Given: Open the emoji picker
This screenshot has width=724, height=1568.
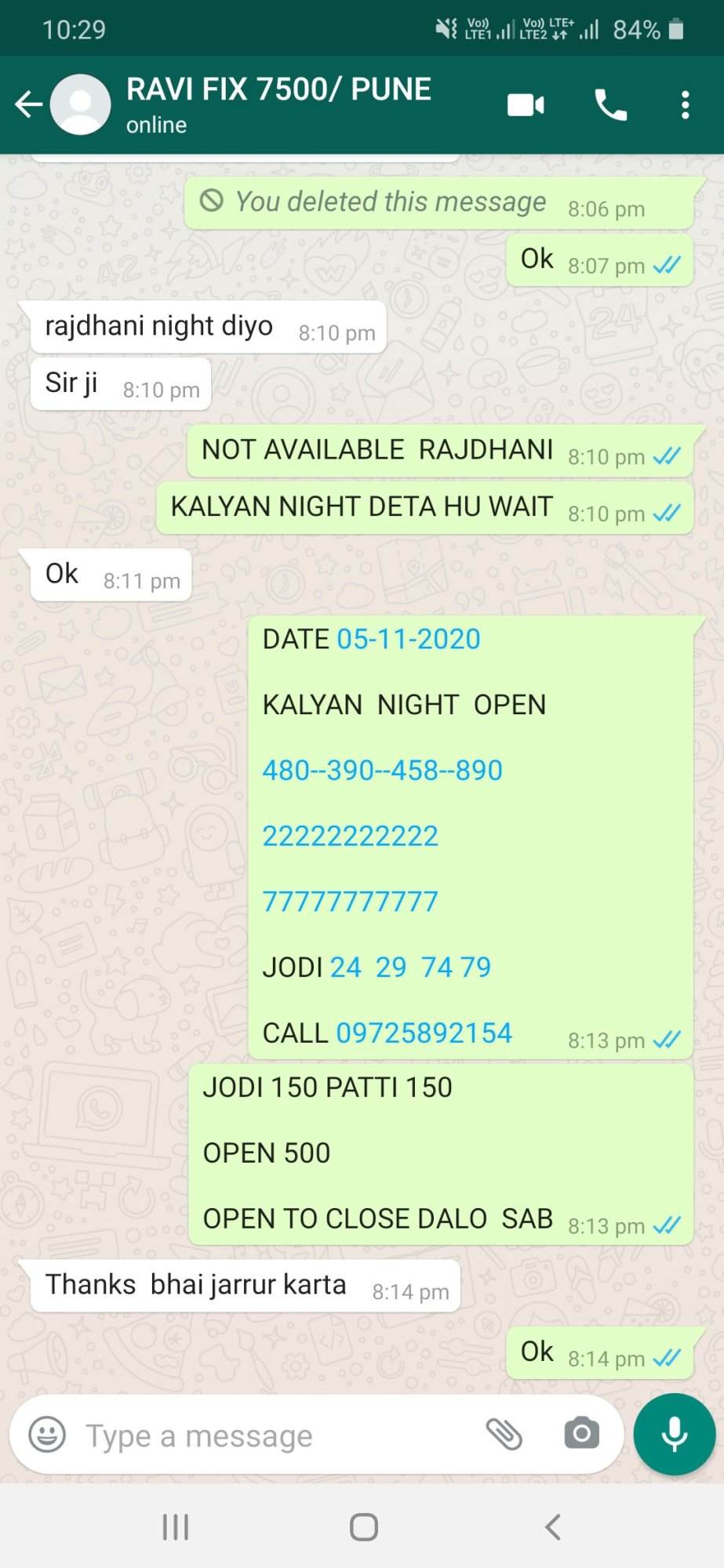Looking at the screenshot, I should coord(47,1436).
